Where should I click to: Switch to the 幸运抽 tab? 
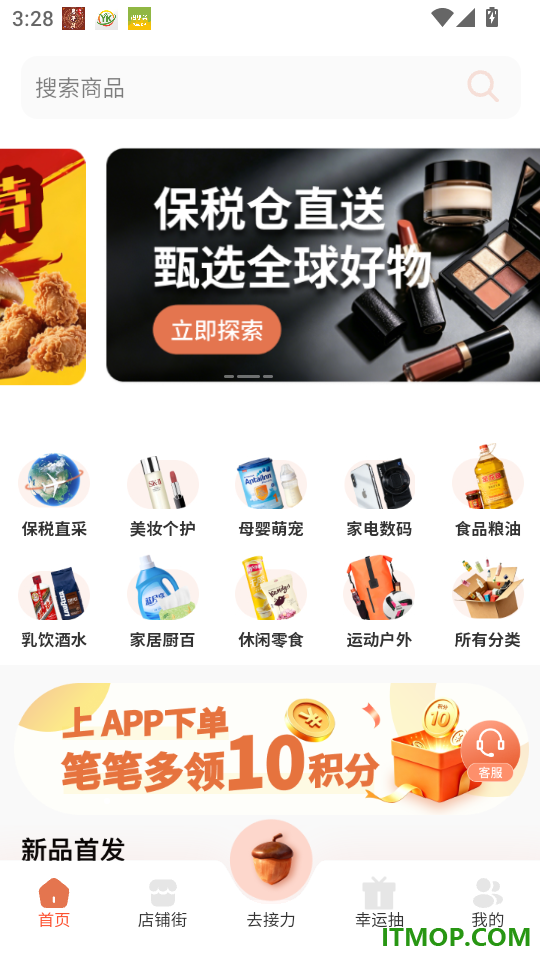coord(379,904)
